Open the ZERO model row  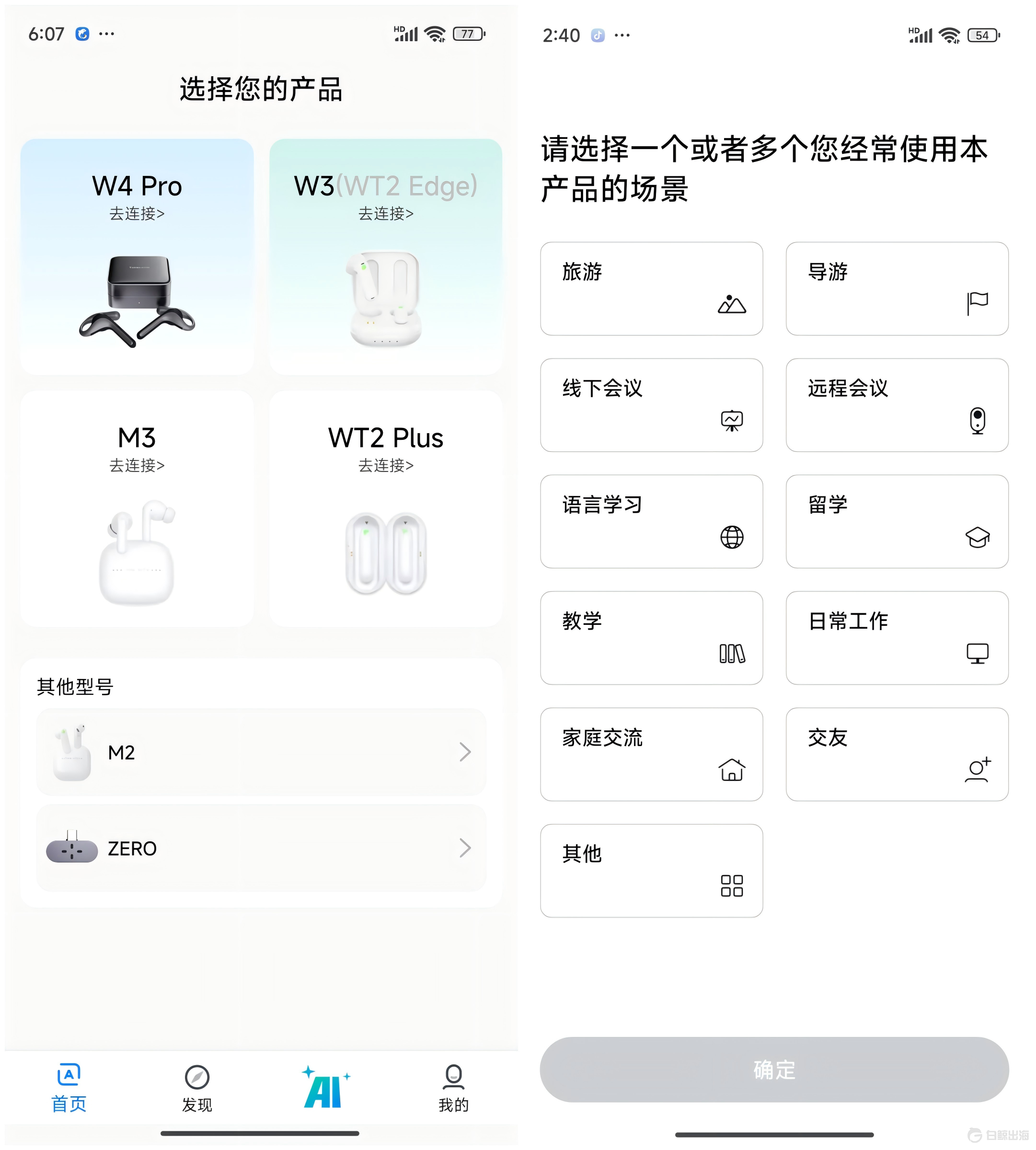point(261,848)
